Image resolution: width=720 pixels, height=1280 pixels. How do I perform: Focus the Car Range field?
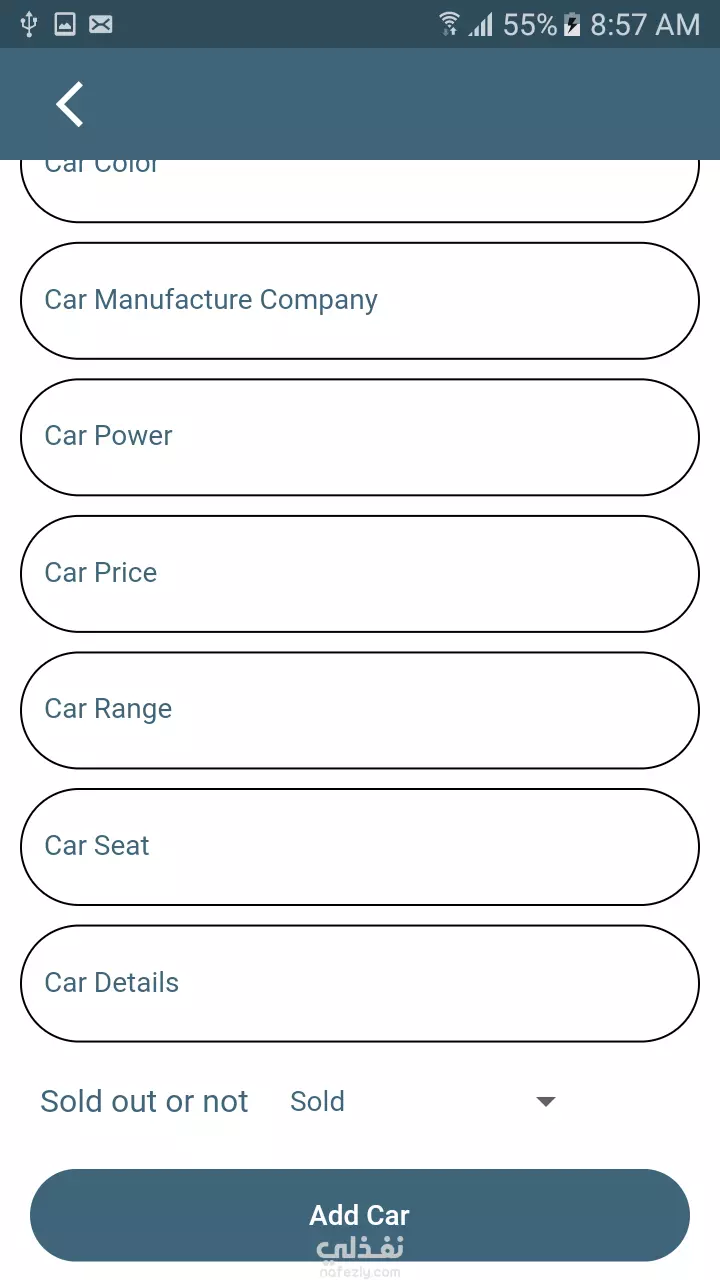360,710
